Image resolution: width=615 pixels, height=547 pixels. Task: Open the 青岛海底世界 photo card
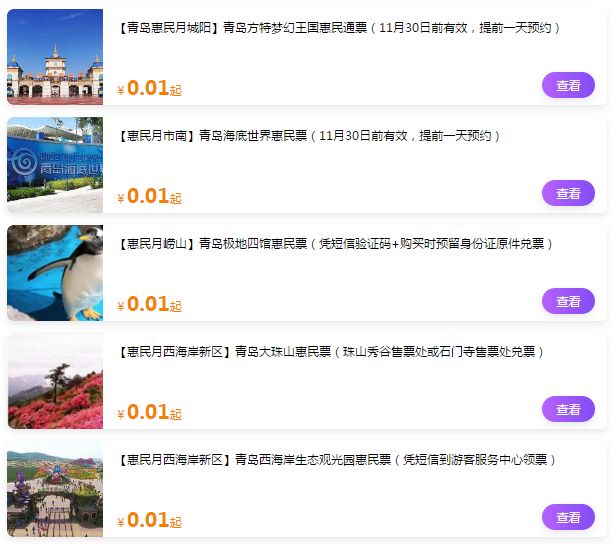(x=55, y=165)
